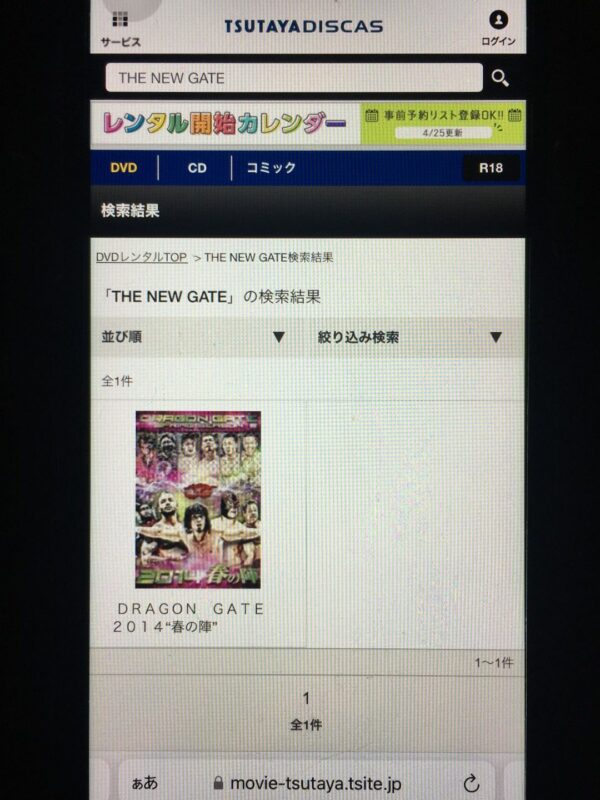Expand the 絞り込み検索 filter dropdown
The image size is (600, 800).
410,337
